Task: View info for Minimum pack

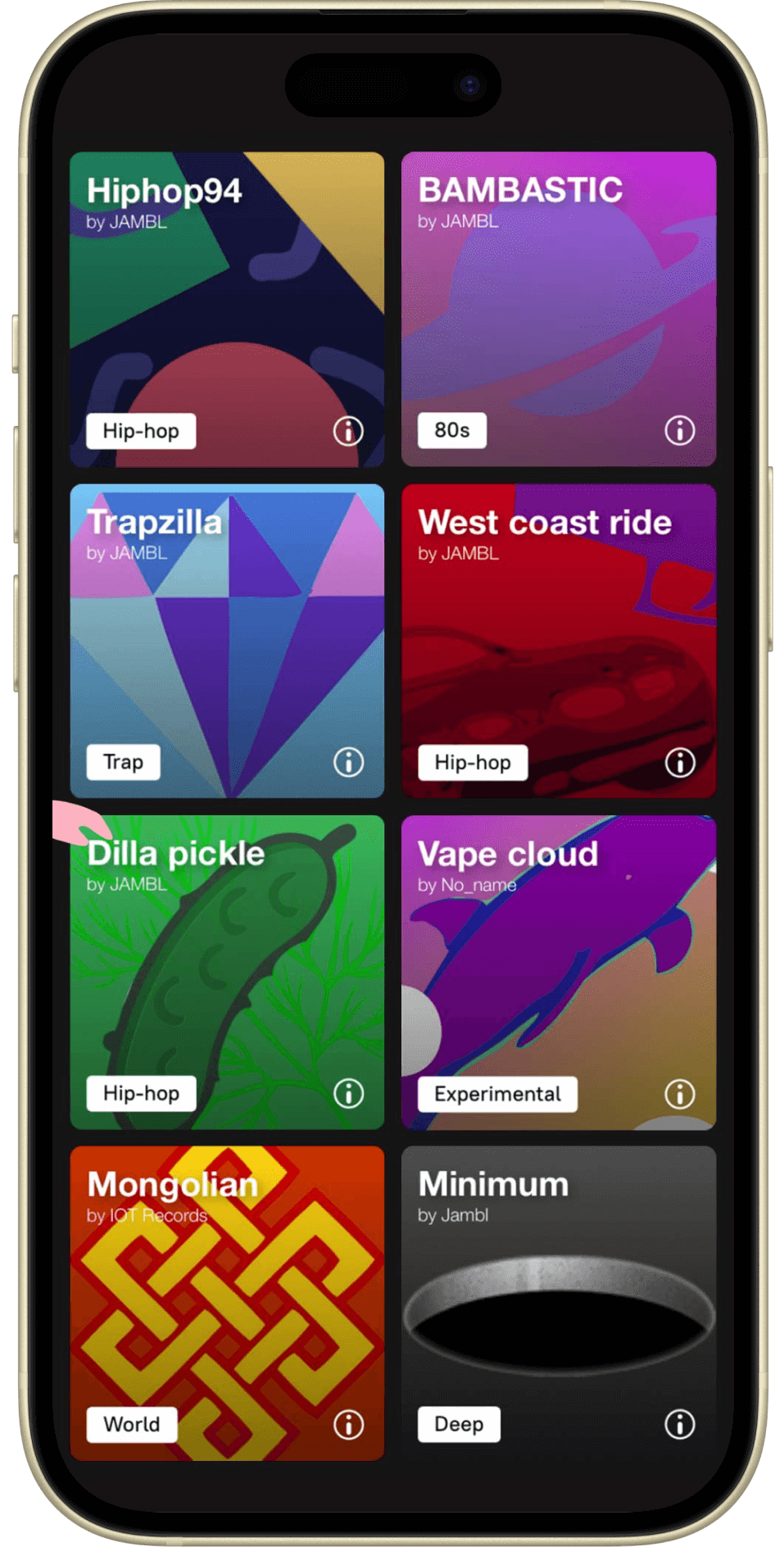Action: 679,1424
